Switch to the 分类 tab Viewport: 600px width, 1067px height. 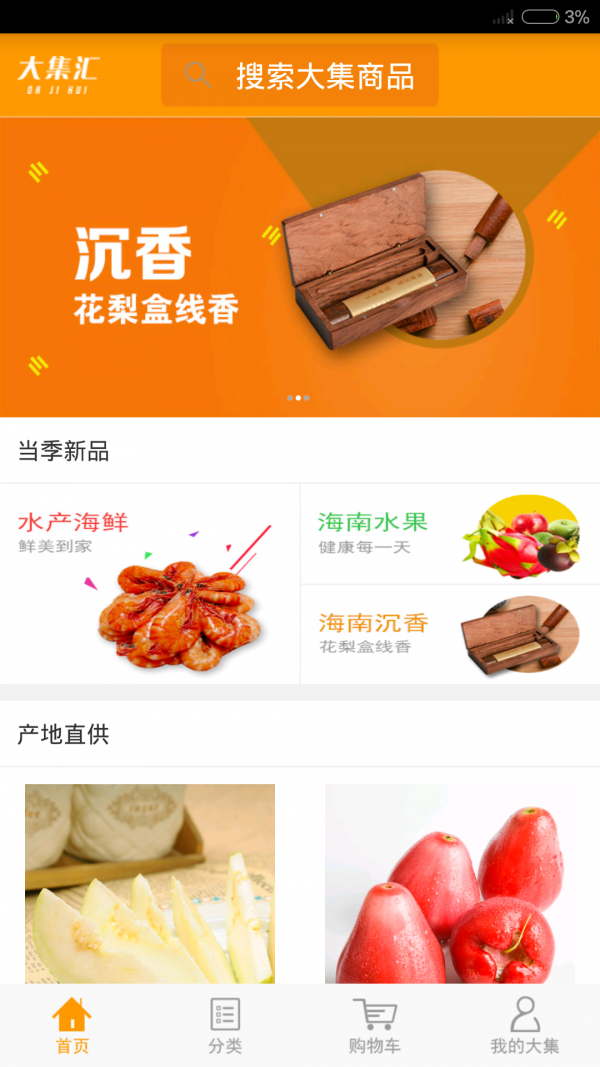click(225, 1026)
